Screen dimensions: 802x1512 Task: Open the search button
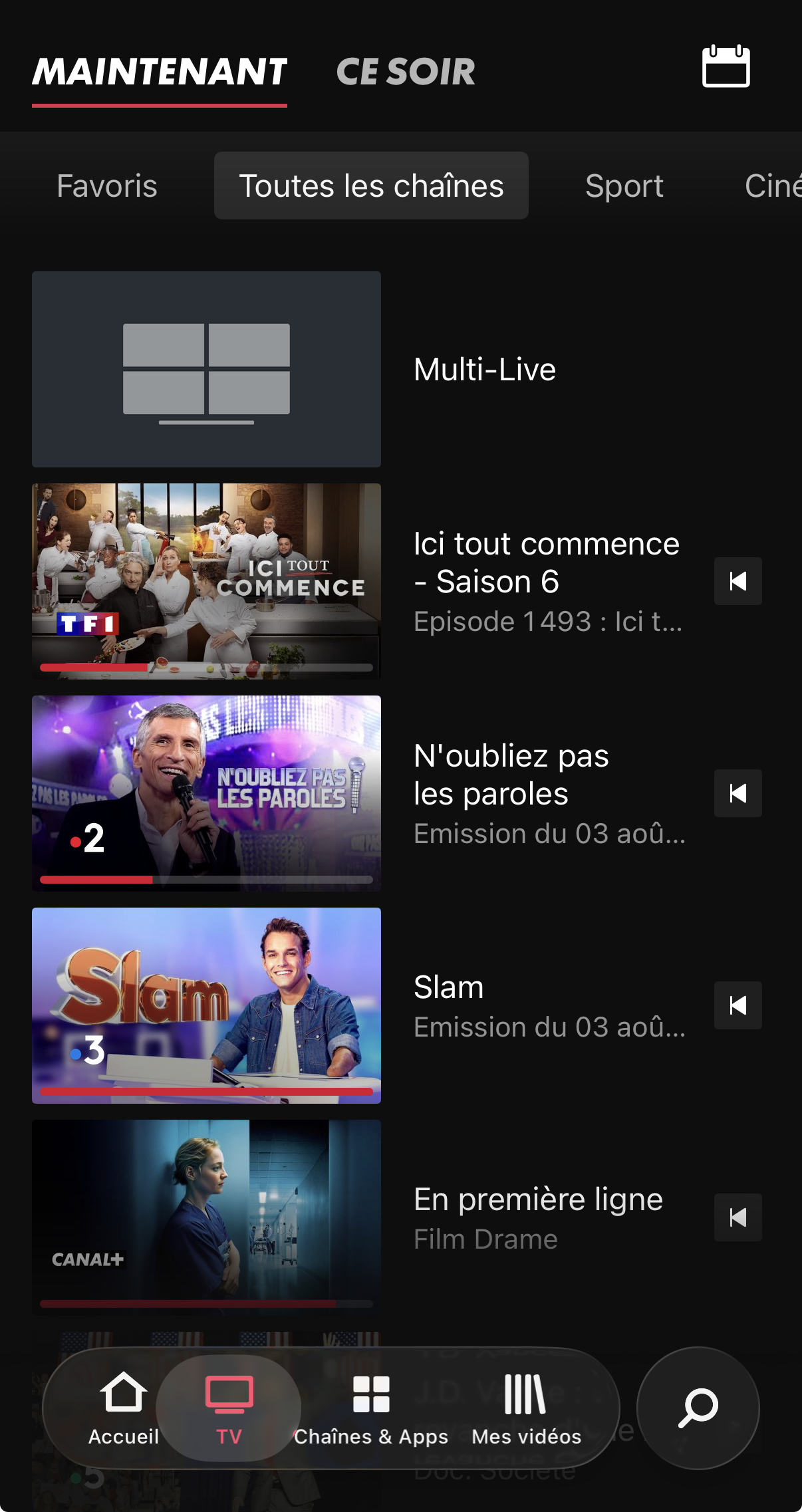[x=698, y=1408]
